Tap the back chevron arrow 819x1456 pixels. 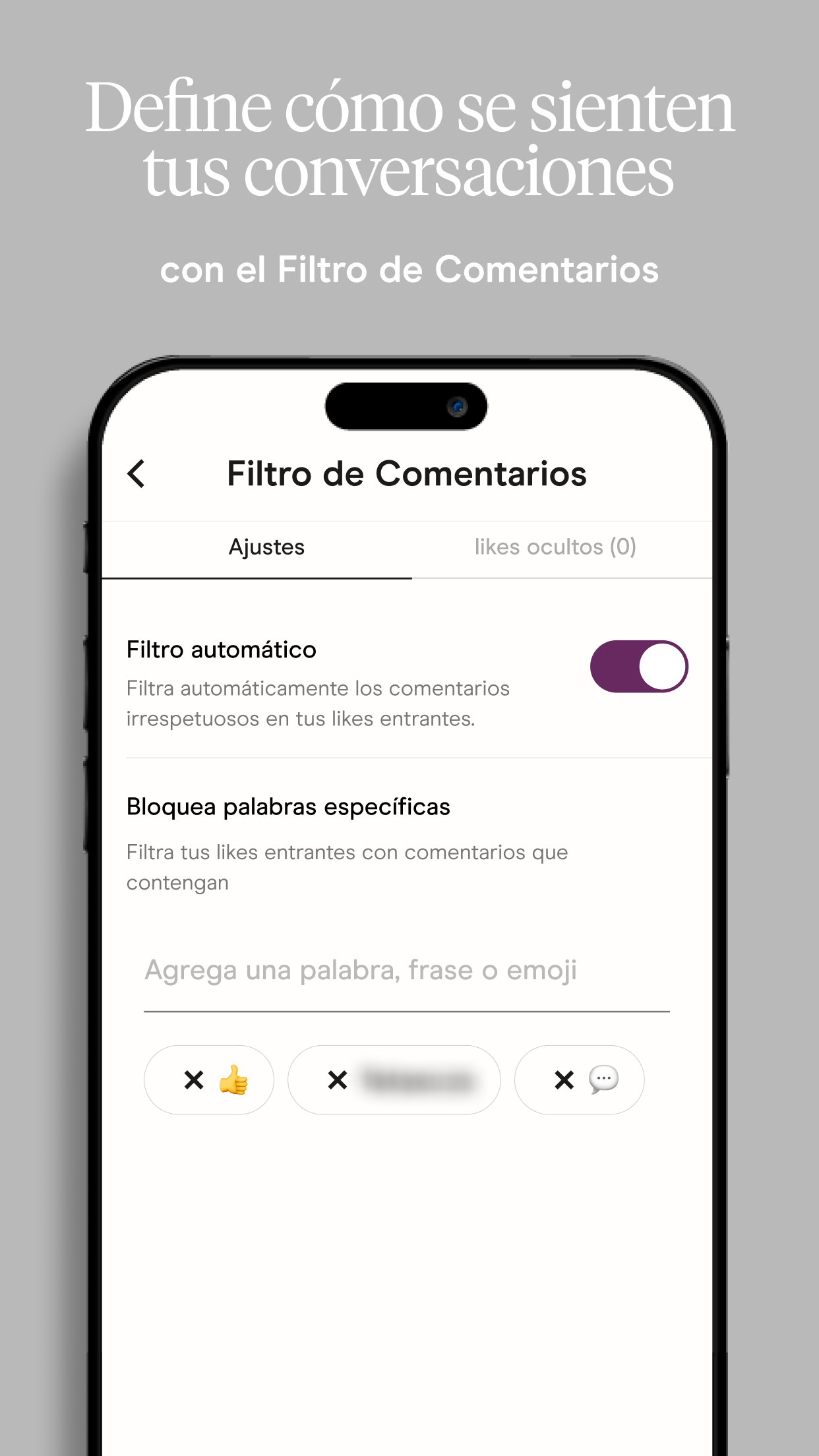(x=136, y=473)
